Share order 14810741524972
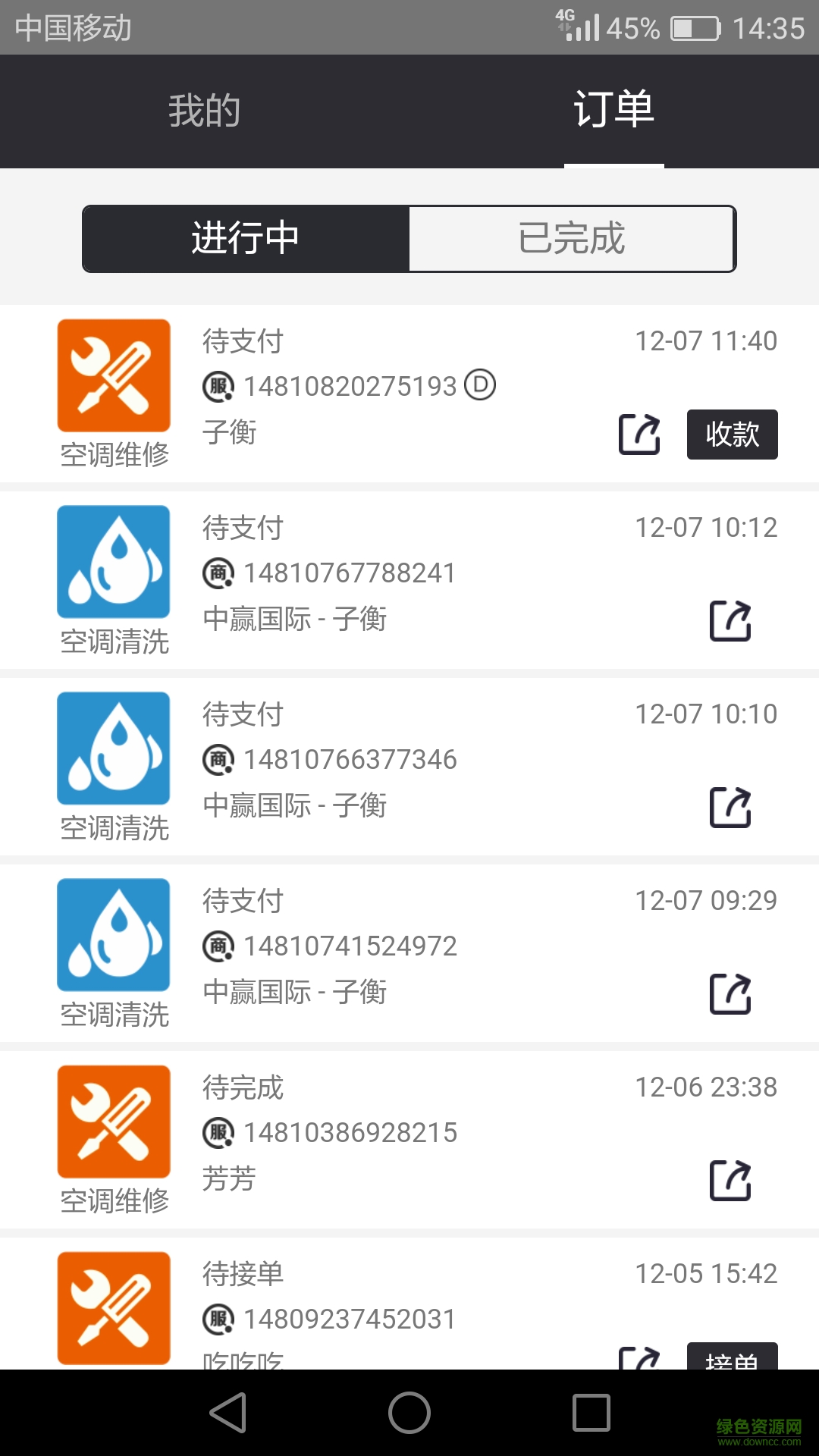Image resolution: width=819 pixels, height=1456 pixels. pyautogui.click(x=730, y=994)
